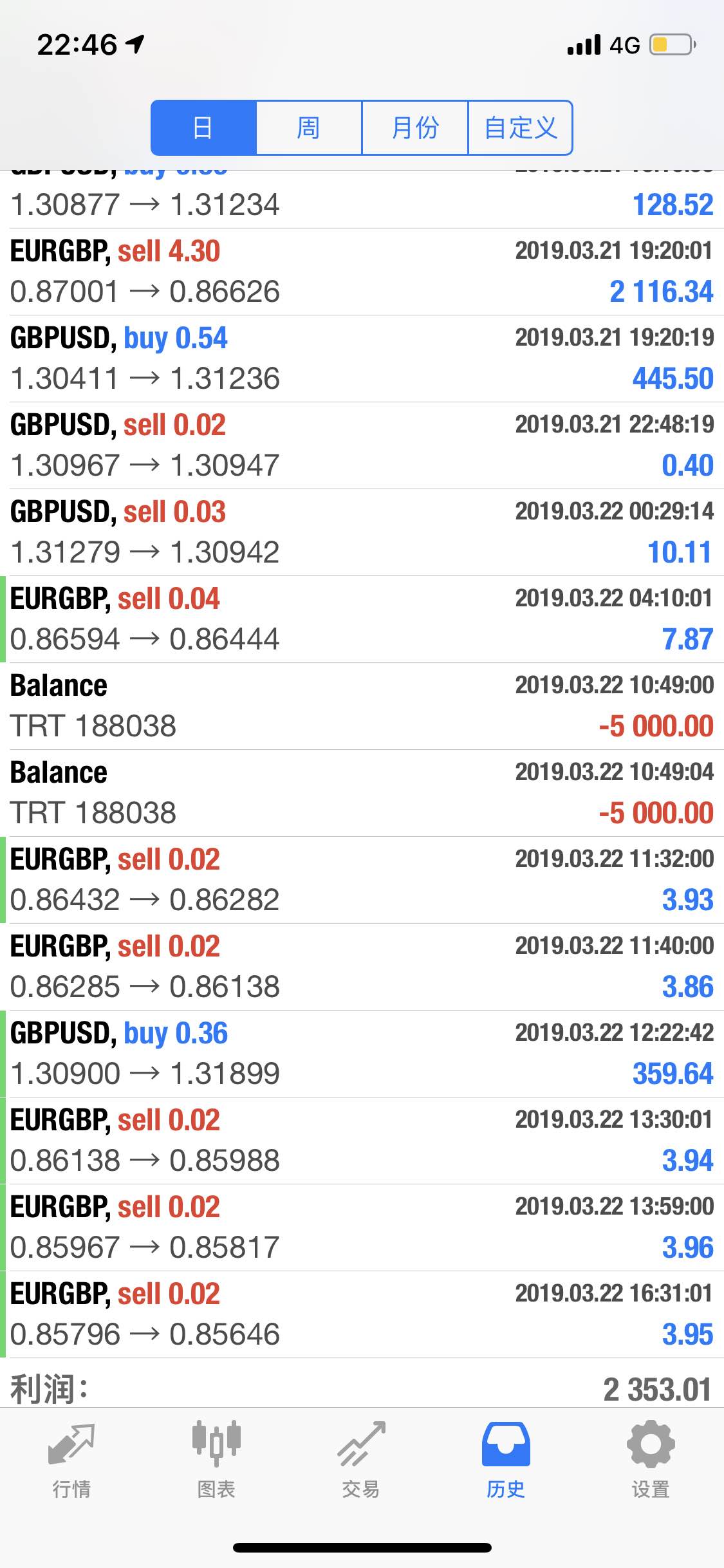
Task: Open the Balance entry at 10:49:00
Action: click(362, 706)
